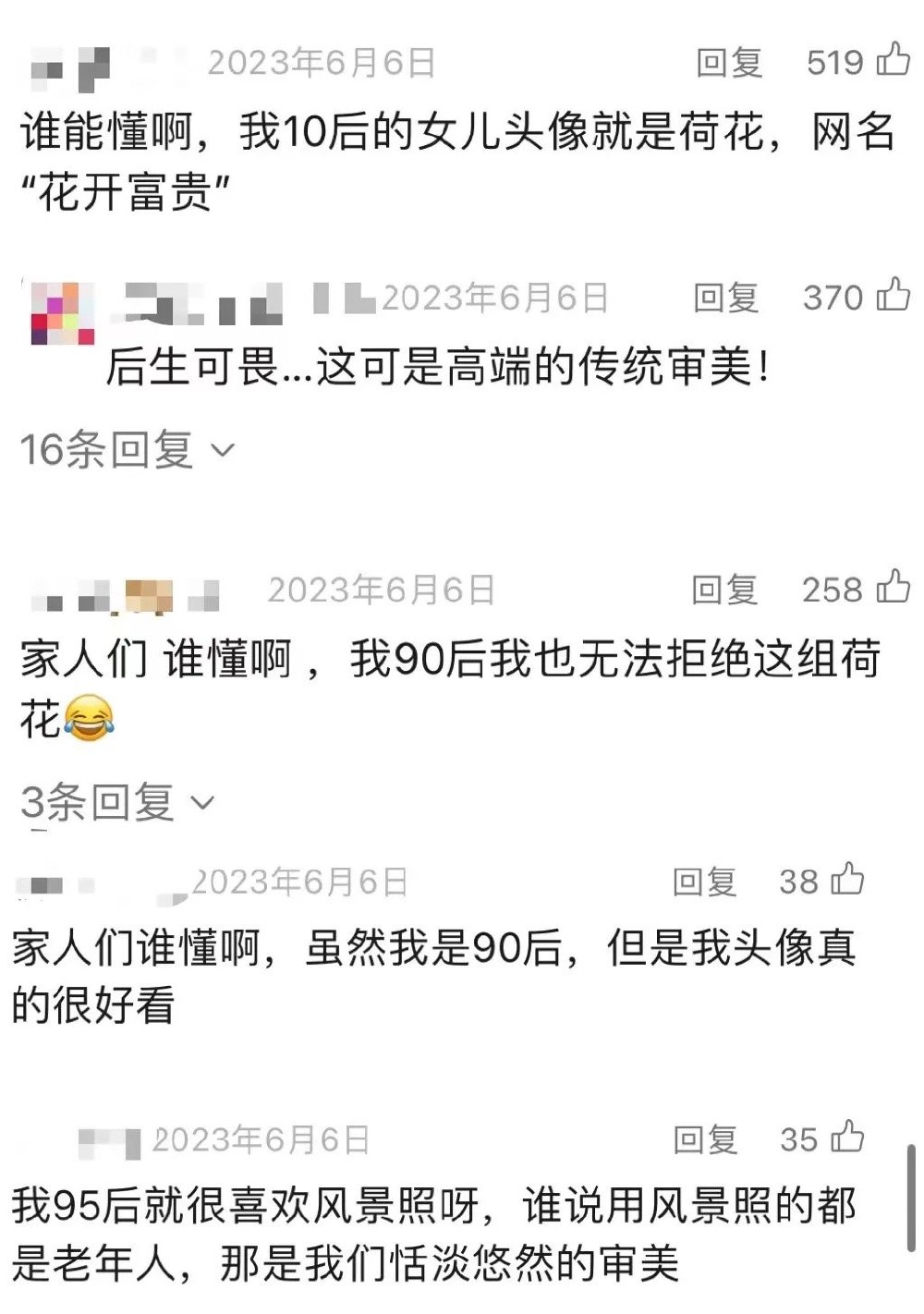This screenshot has width=924, height=1314.
Task: Reply to the "无法拒绝这组荷花" comment
Action: (725, 590)
